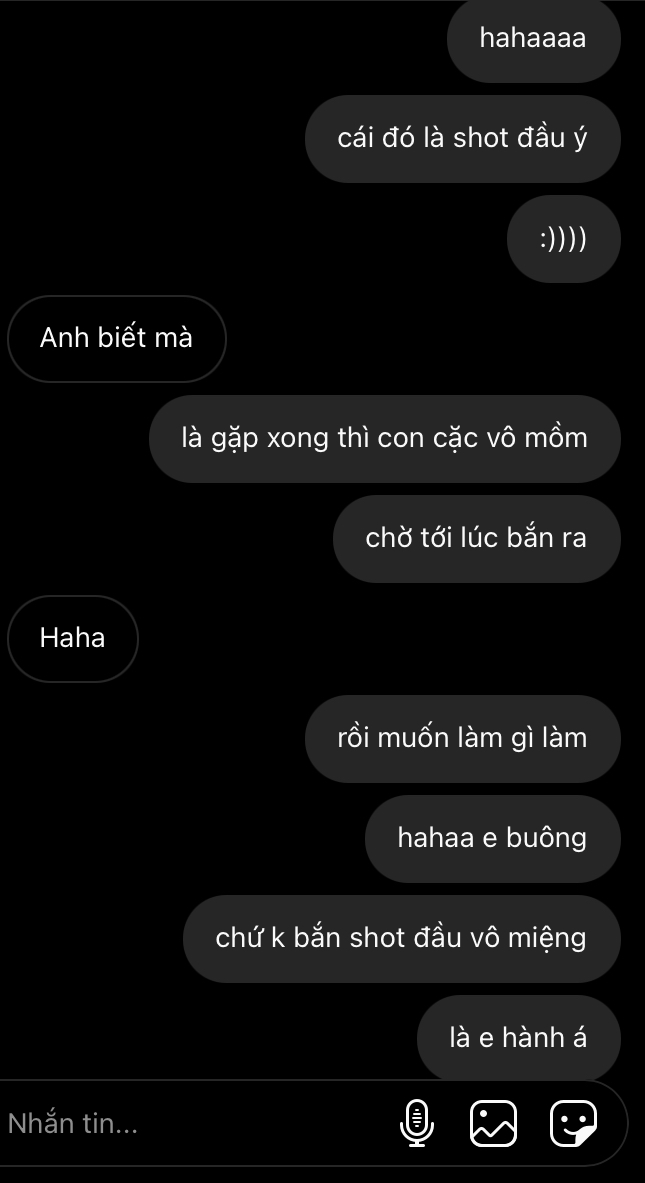The width and height of the screenshot is (645, 1183).
Task: Record a voice message with the microphone
Action: pos(417,1123)
